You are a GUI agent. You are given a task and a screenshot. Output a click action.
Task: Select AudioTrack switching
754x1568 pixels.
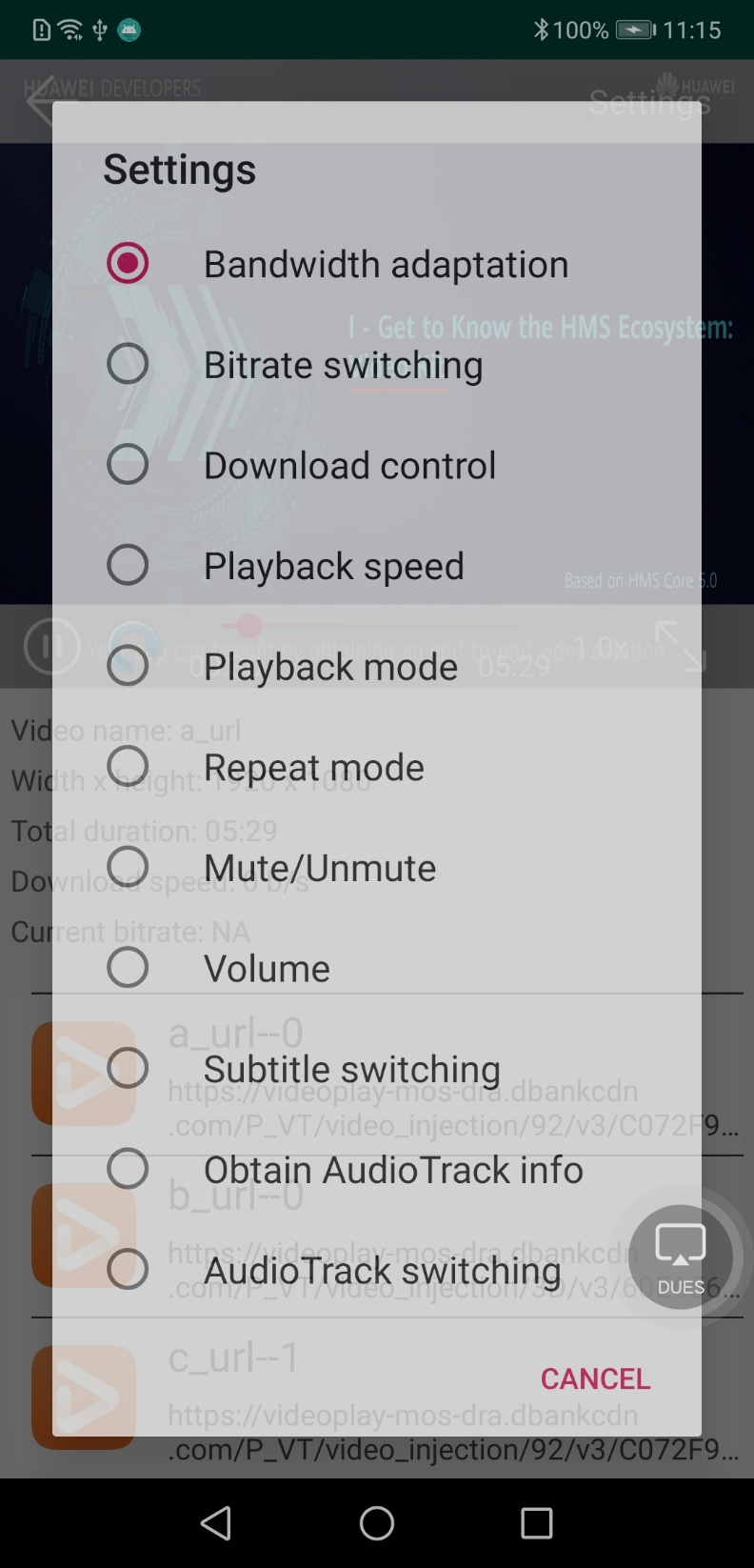[x=377, y=1269]
